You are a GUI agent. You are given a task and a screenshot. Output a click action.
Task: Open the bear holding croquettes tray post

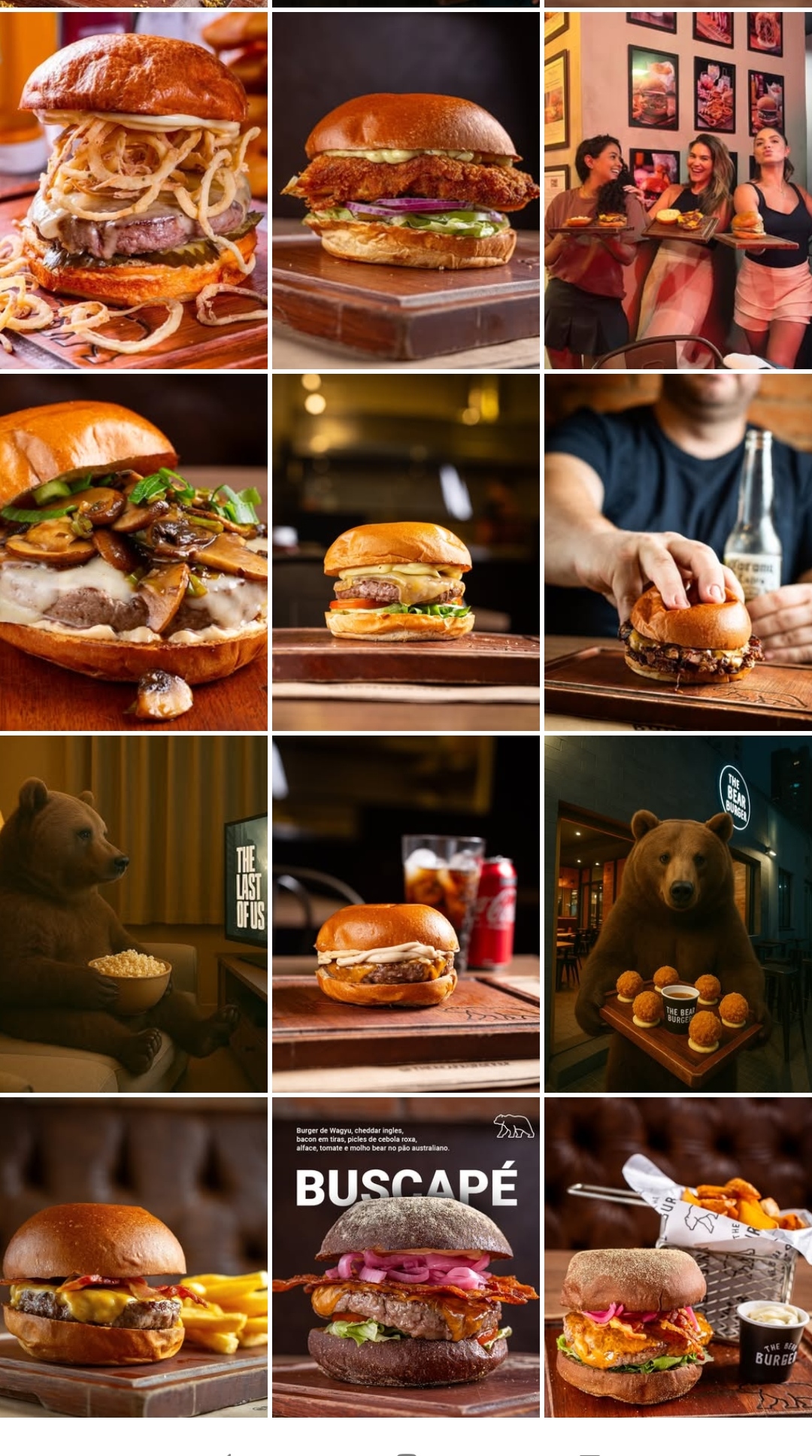[678, 915]
